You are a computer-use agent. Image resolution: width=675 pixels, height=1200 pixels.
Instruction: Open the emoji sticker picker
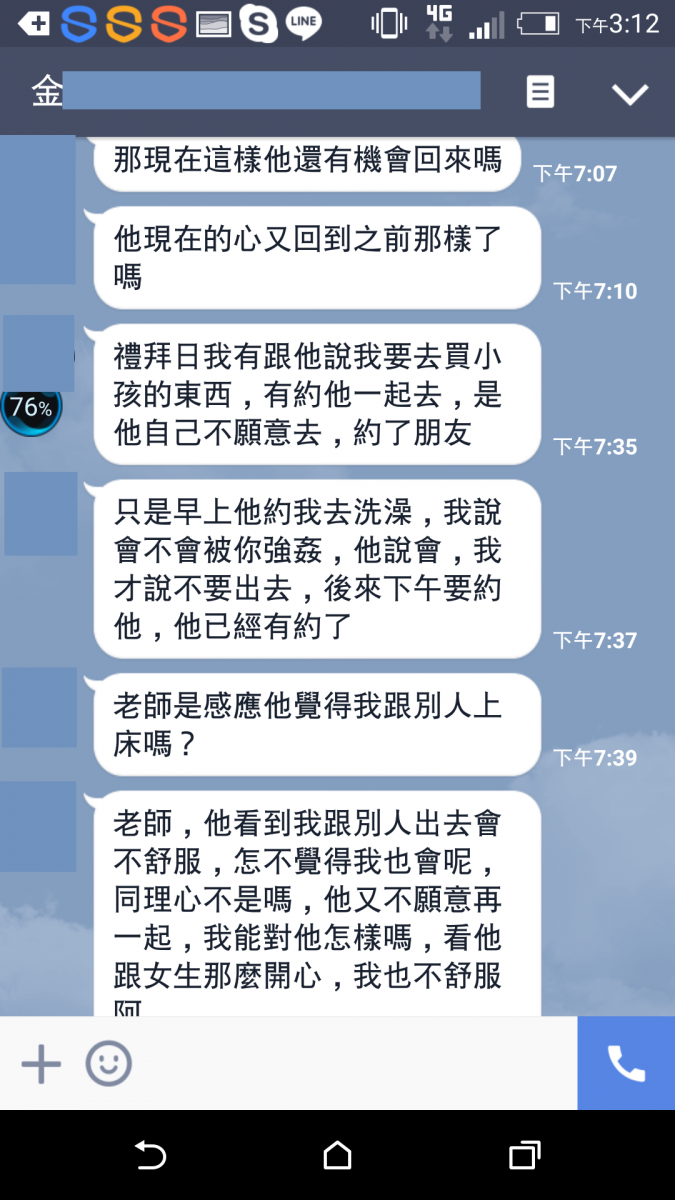[108, 1064]
